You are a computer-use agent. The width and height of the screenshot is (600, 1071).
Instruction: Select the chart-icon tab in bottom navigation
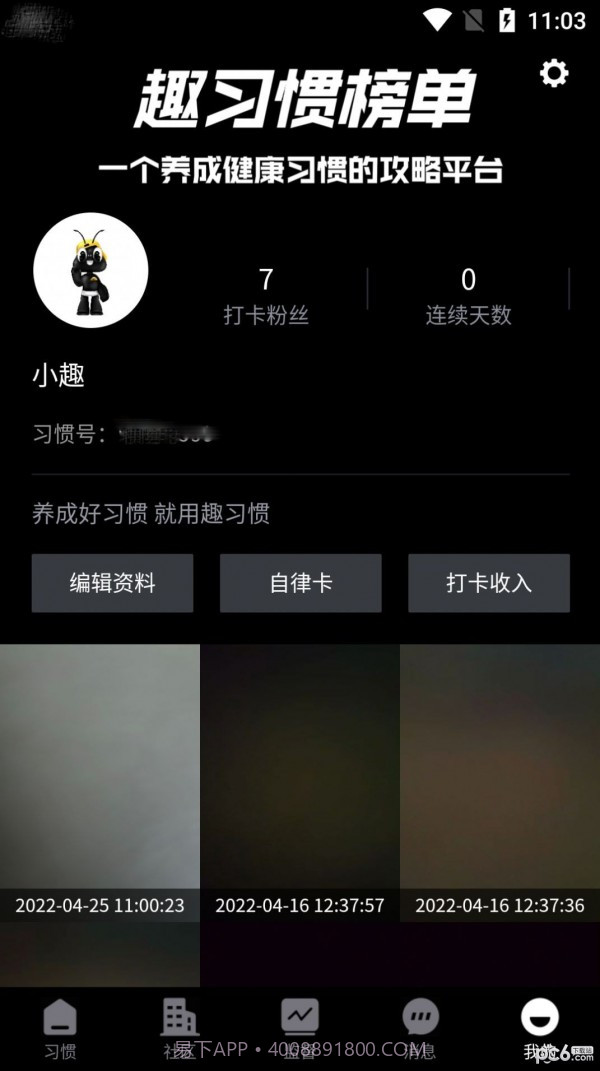pos(300,1028)
